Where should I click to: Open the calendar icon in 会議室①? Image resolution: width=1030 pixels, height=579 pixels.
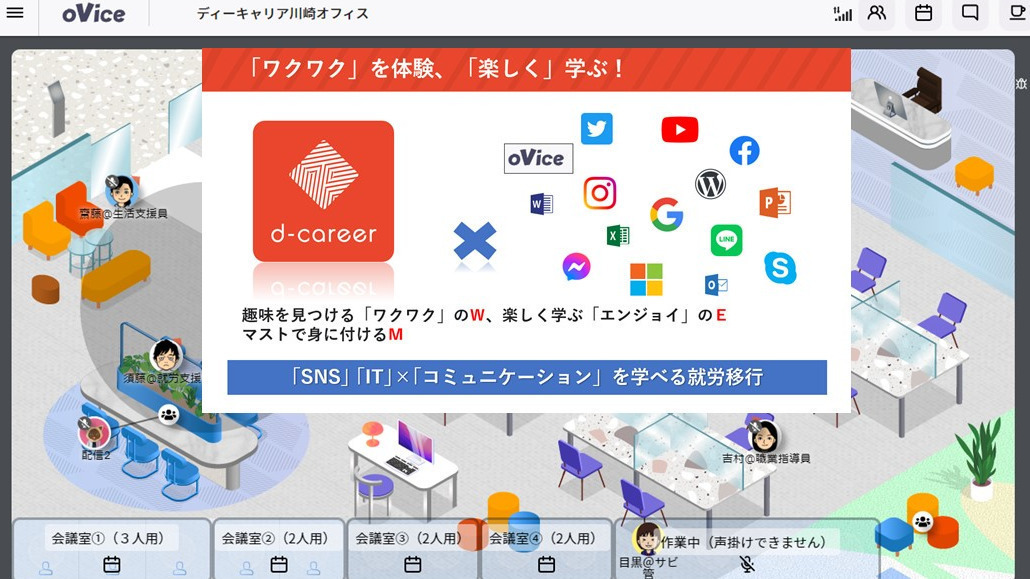[x=112, y=565]
